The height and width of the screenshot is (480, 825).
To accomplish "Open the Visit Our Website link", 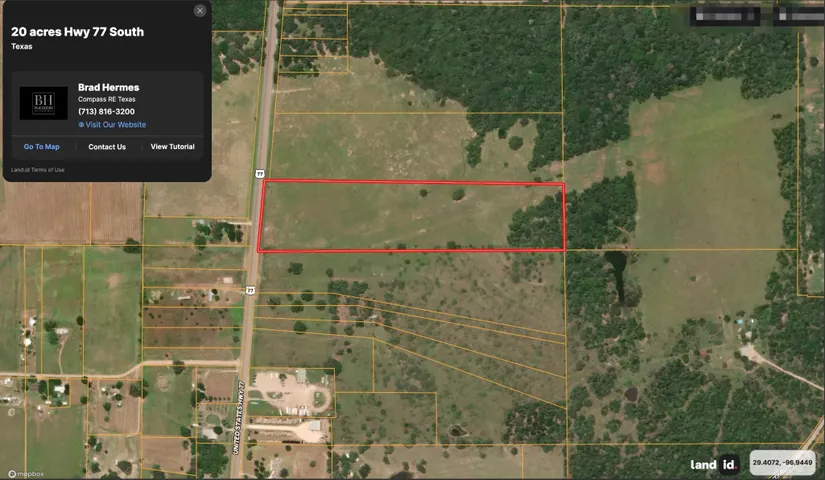I will click(x=115, y=125).
